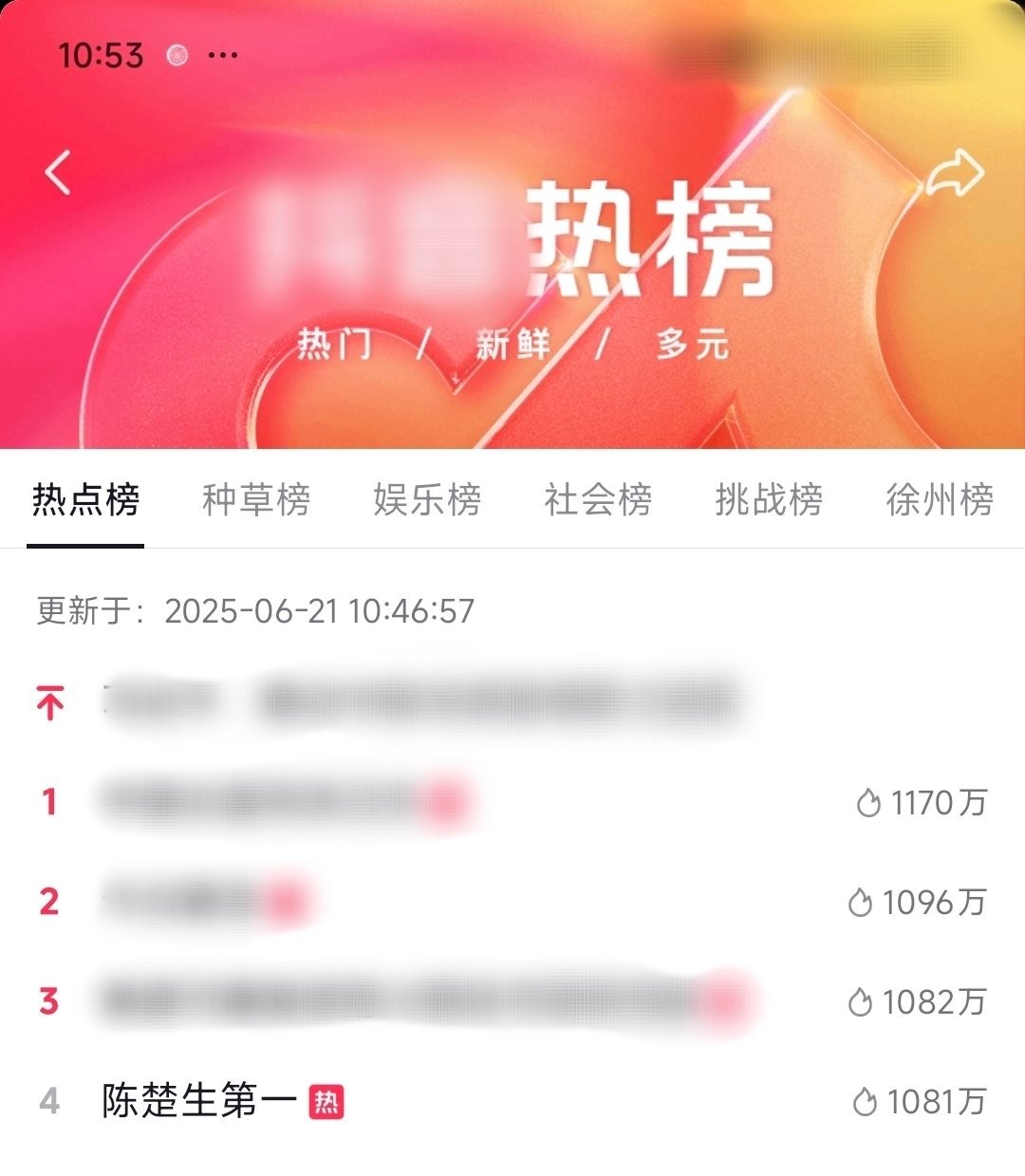Open the share arrow icon at top right
Viewport: 1025px width, 1176px height.
click(957, 171)
